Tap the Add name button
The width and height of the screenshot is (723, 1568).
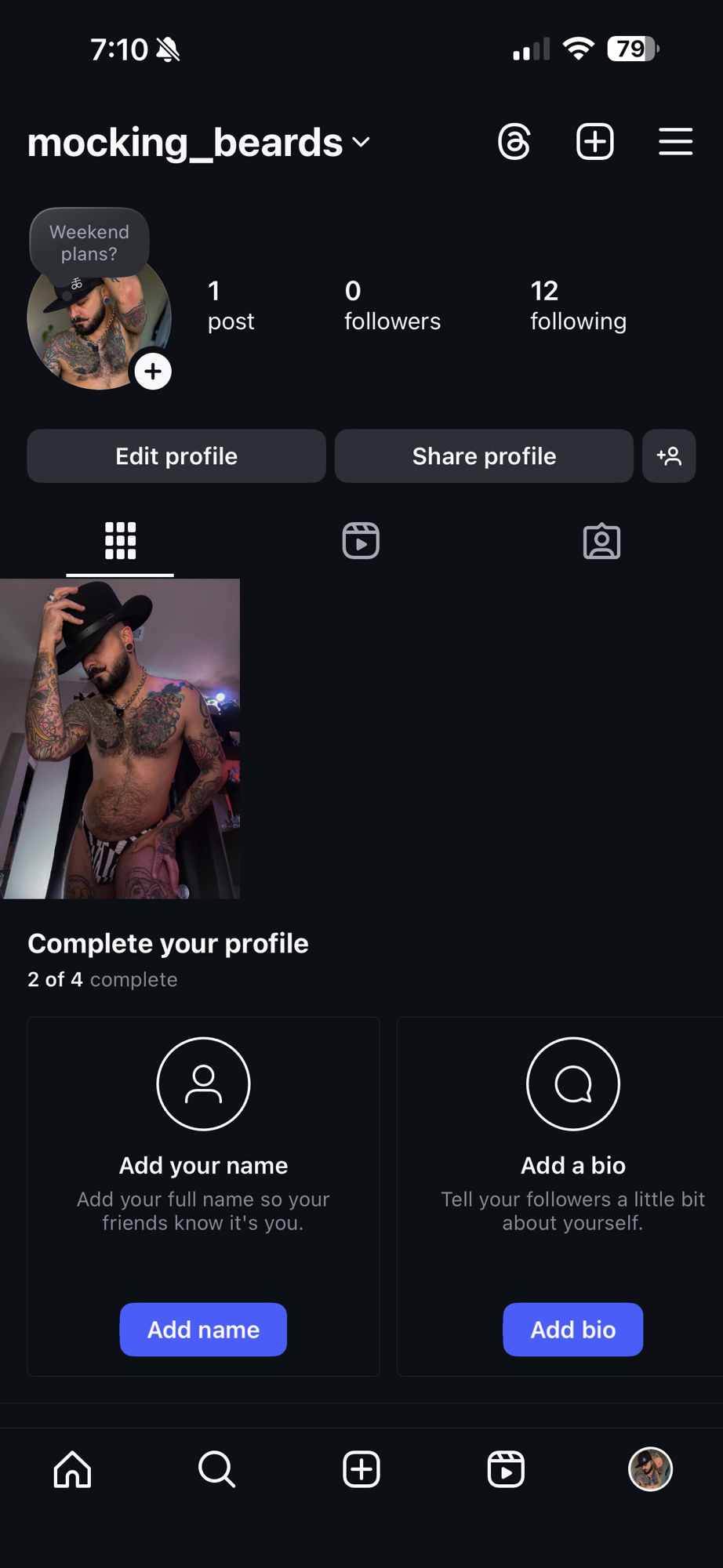[203, 1330]
